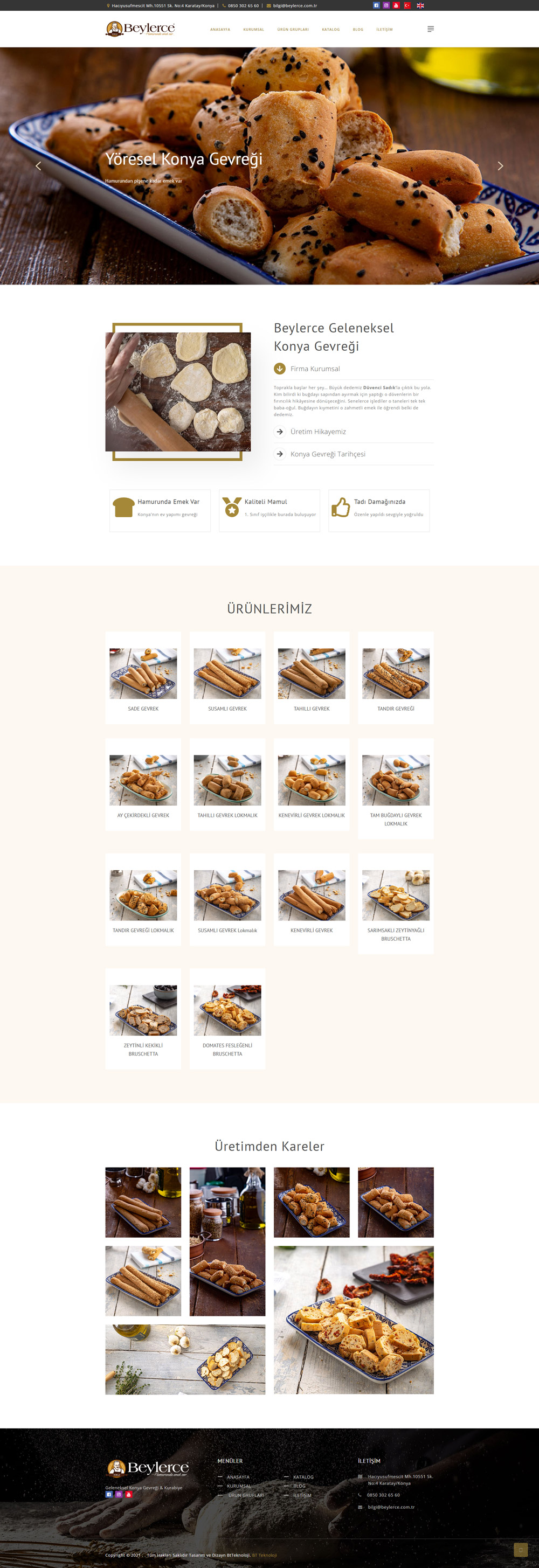Navigate to BLOG in header

tap(357, 30)
